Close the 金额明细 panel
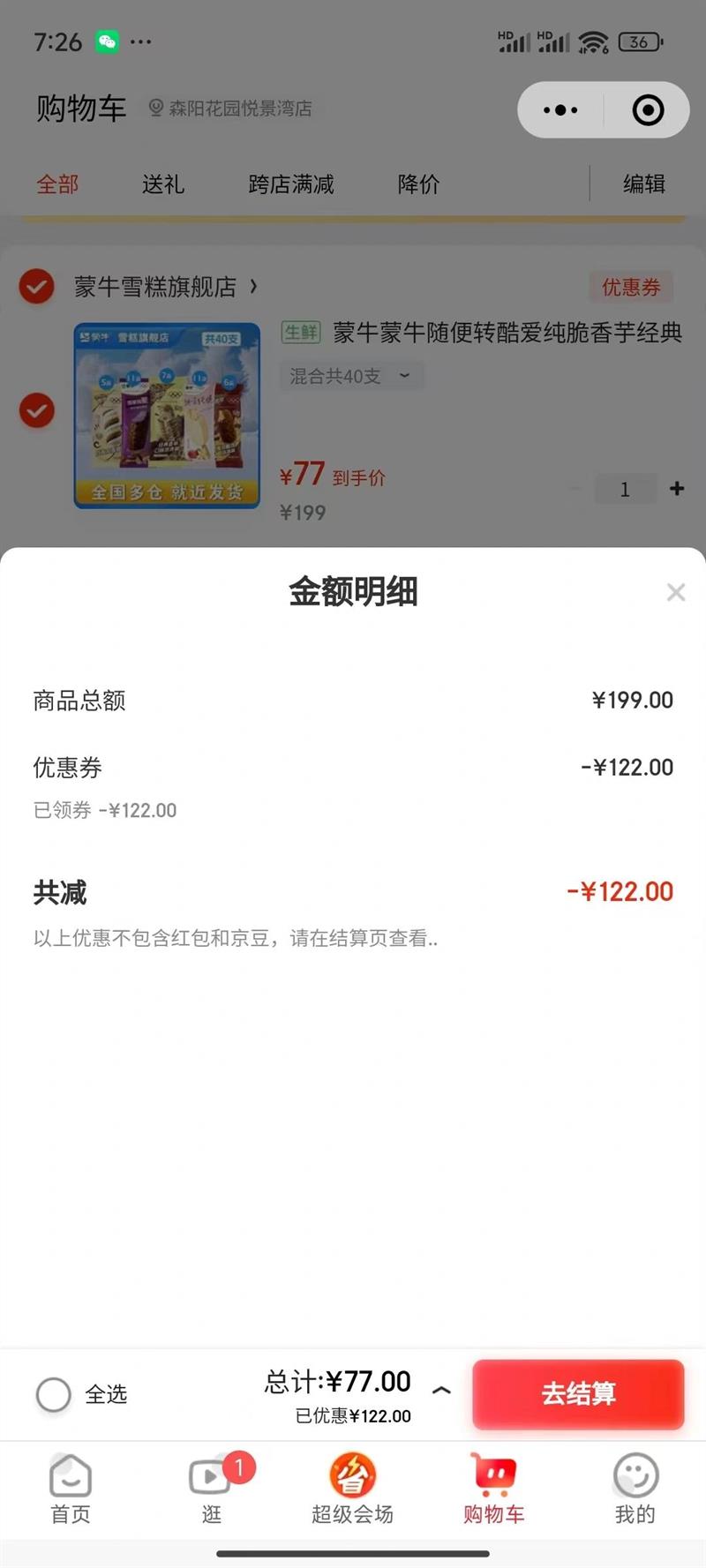This screenshot has width=706, height=1568. pos(676,592)
